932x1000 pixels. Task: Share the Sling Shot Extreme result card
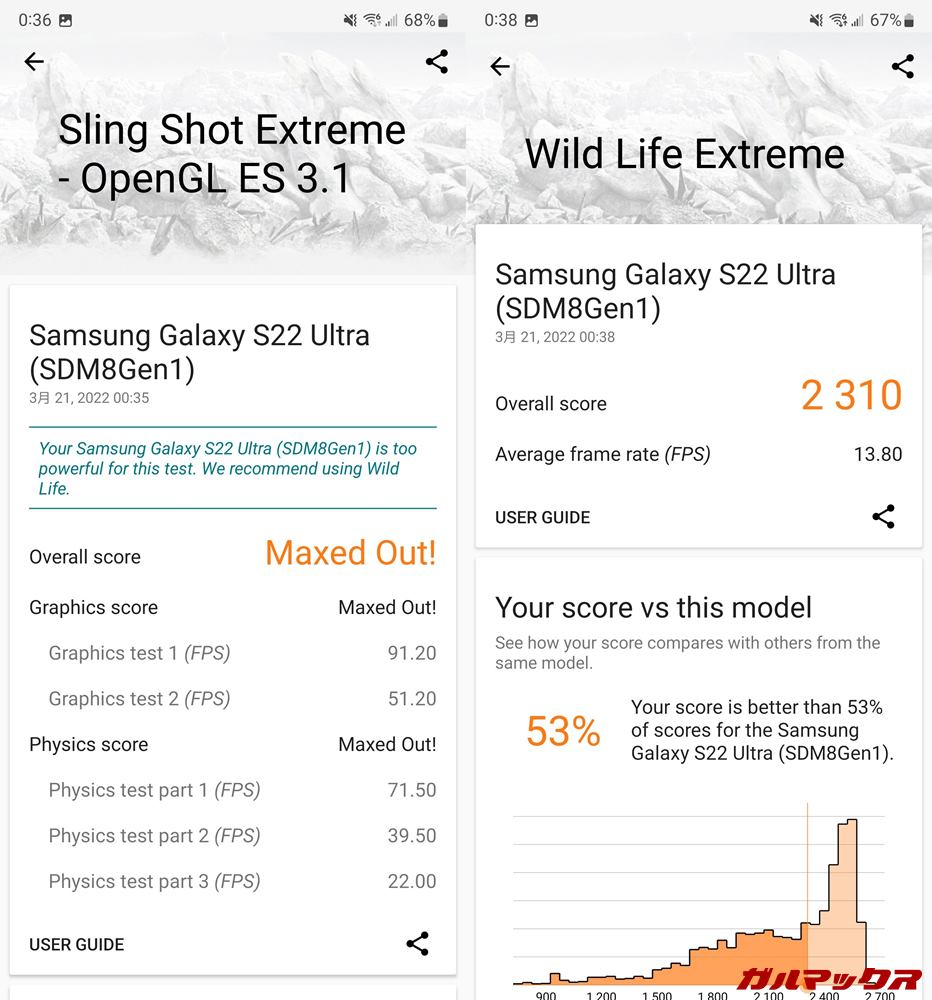417,944
